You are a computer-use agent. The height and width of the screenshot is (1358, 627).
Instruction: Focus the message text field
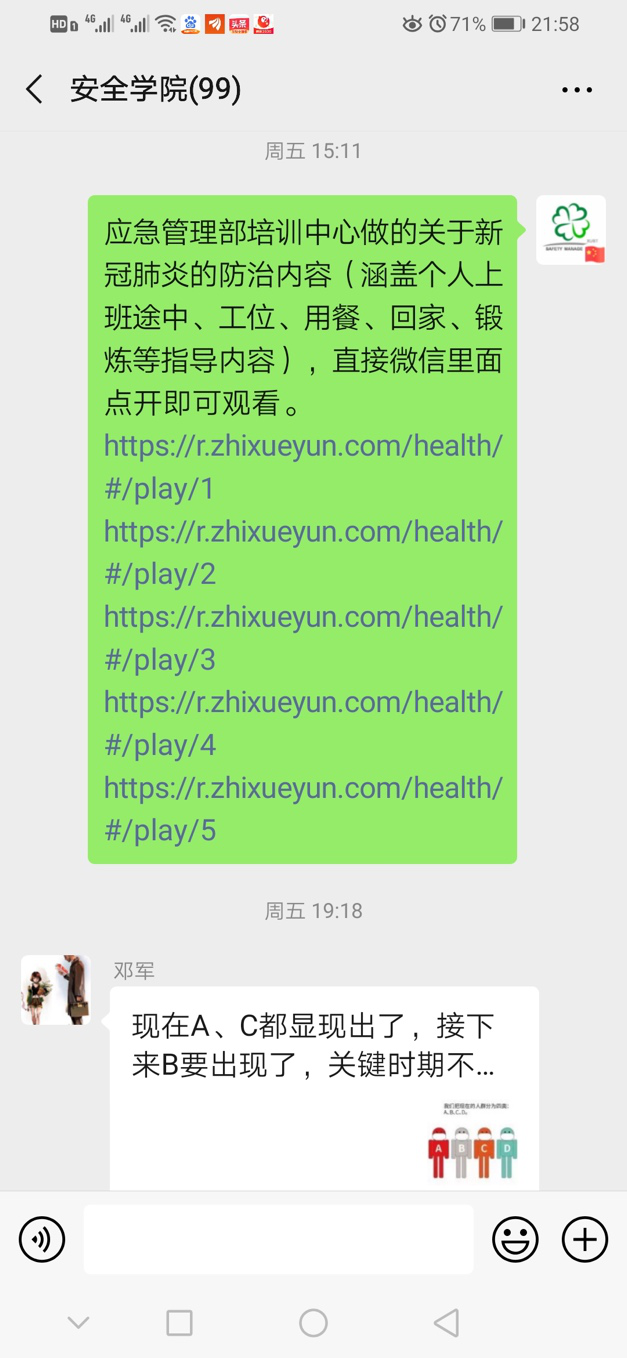[278, 1239]
